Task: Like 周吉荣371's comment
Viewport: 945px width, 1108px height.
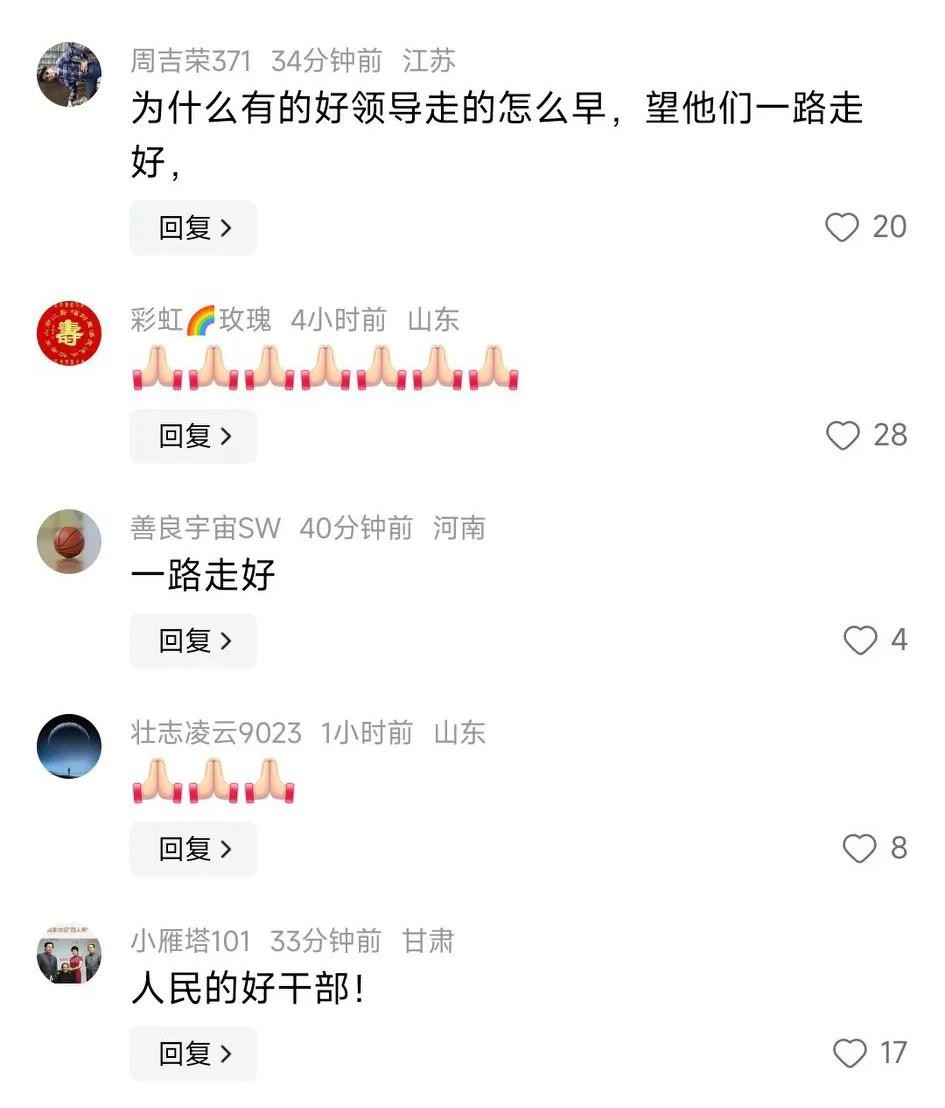Action: pos(842,228)
